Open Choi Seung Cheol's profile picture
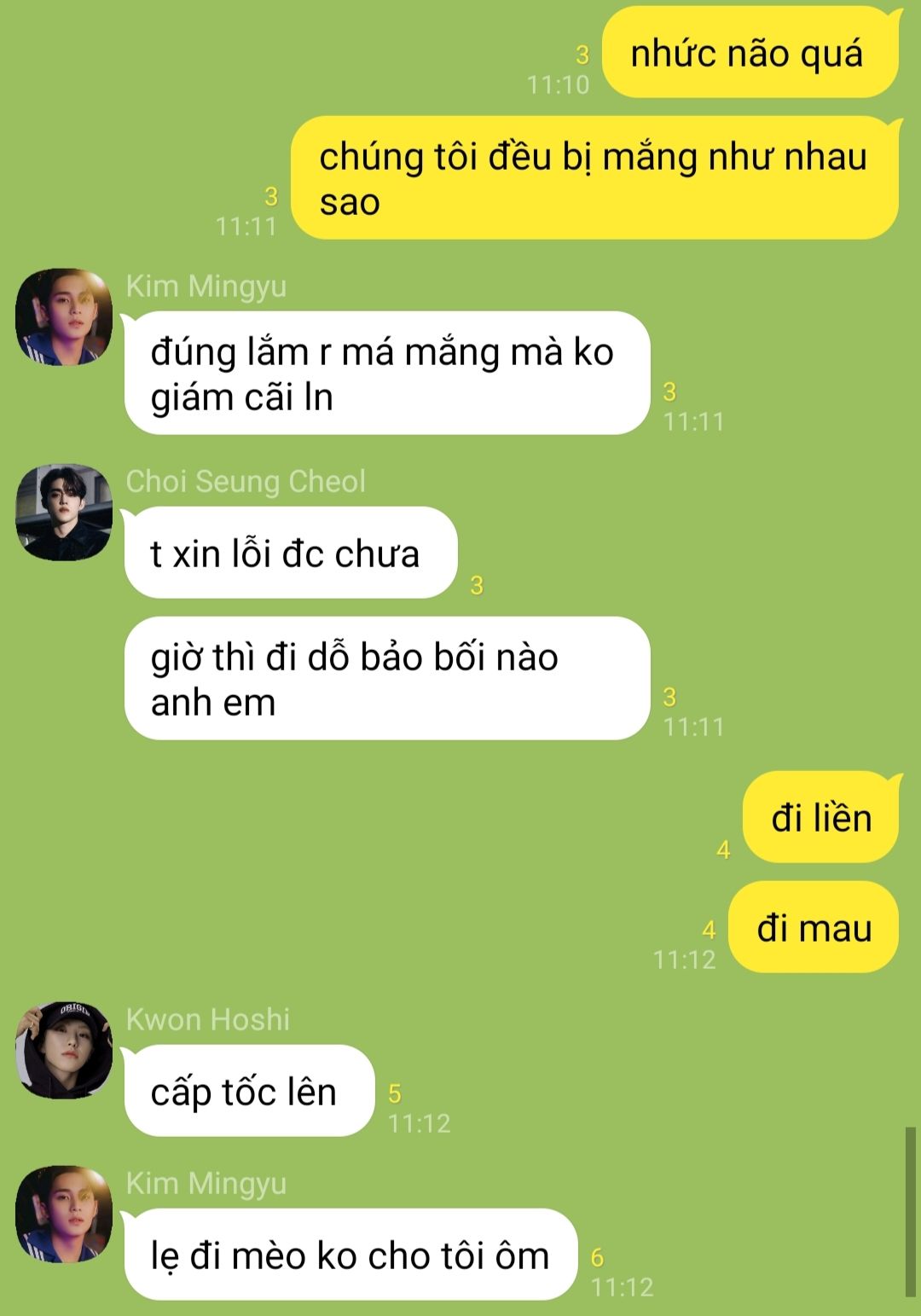This screenshot has height=1316, width=921. tap(64, 513)
